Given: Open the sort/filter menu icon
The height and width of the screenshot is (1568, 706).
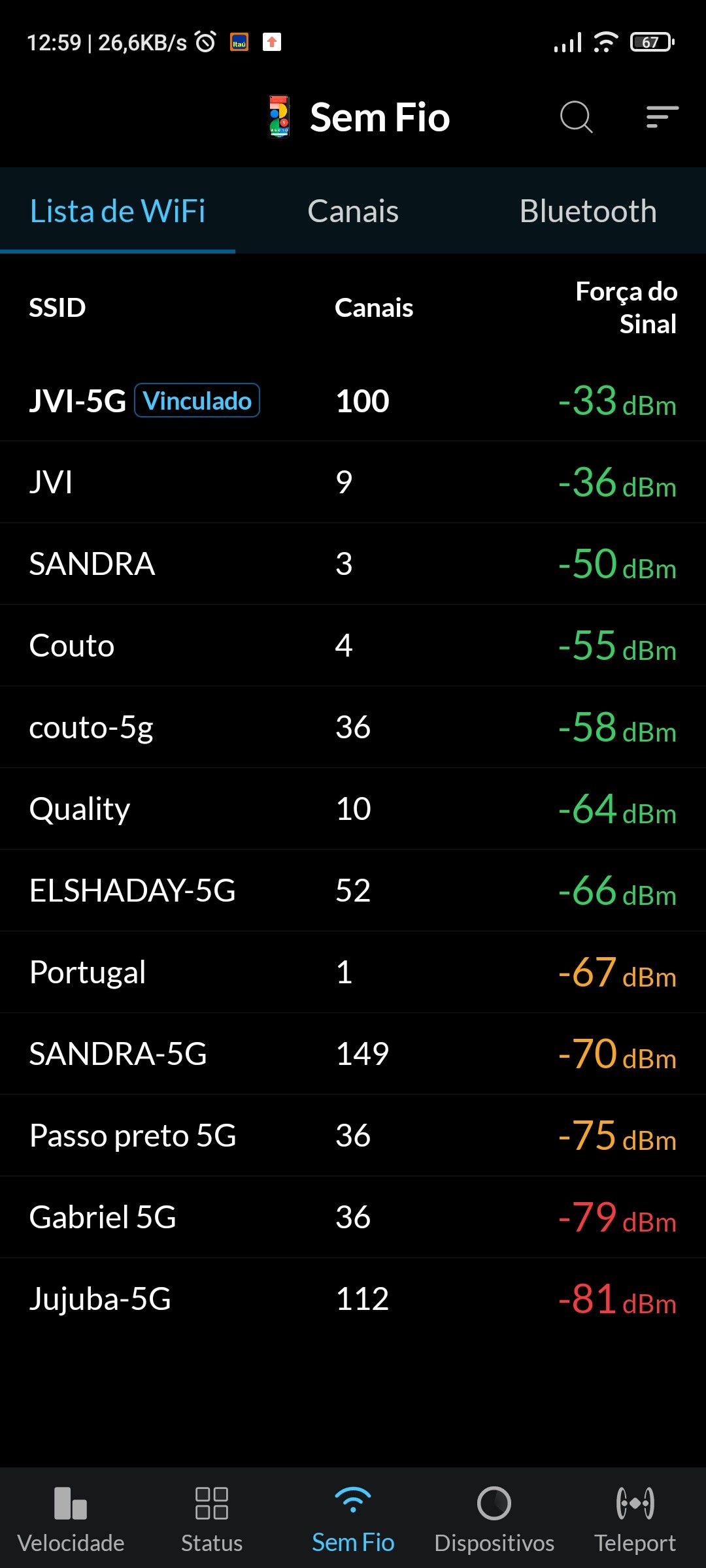Looking at the screenshot, I should pyautogui.click(x=662, y=118).
